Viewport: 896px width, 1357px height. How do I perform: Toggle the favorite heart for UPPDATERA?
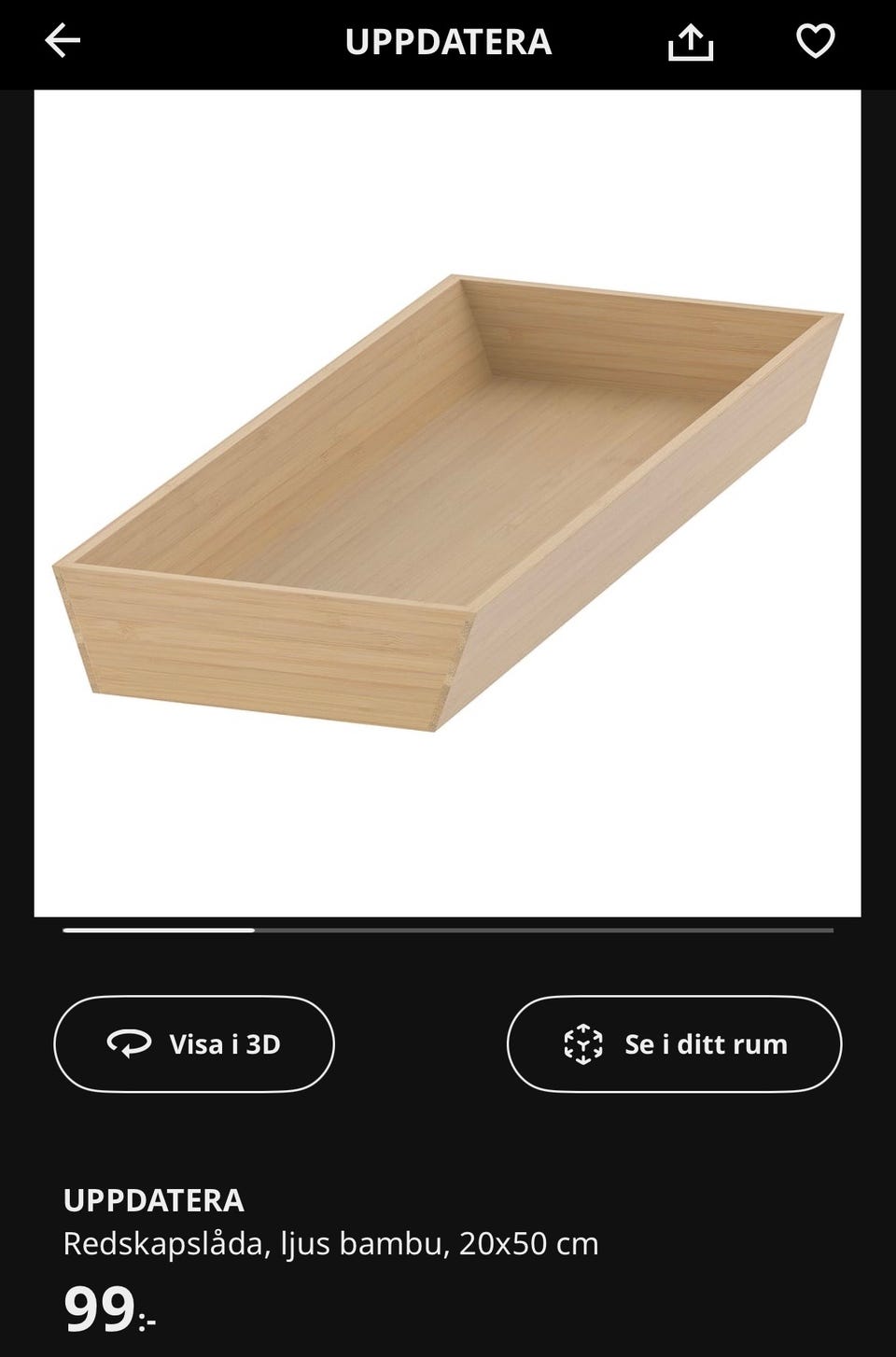pyautogui.click(x=818, y=42)
